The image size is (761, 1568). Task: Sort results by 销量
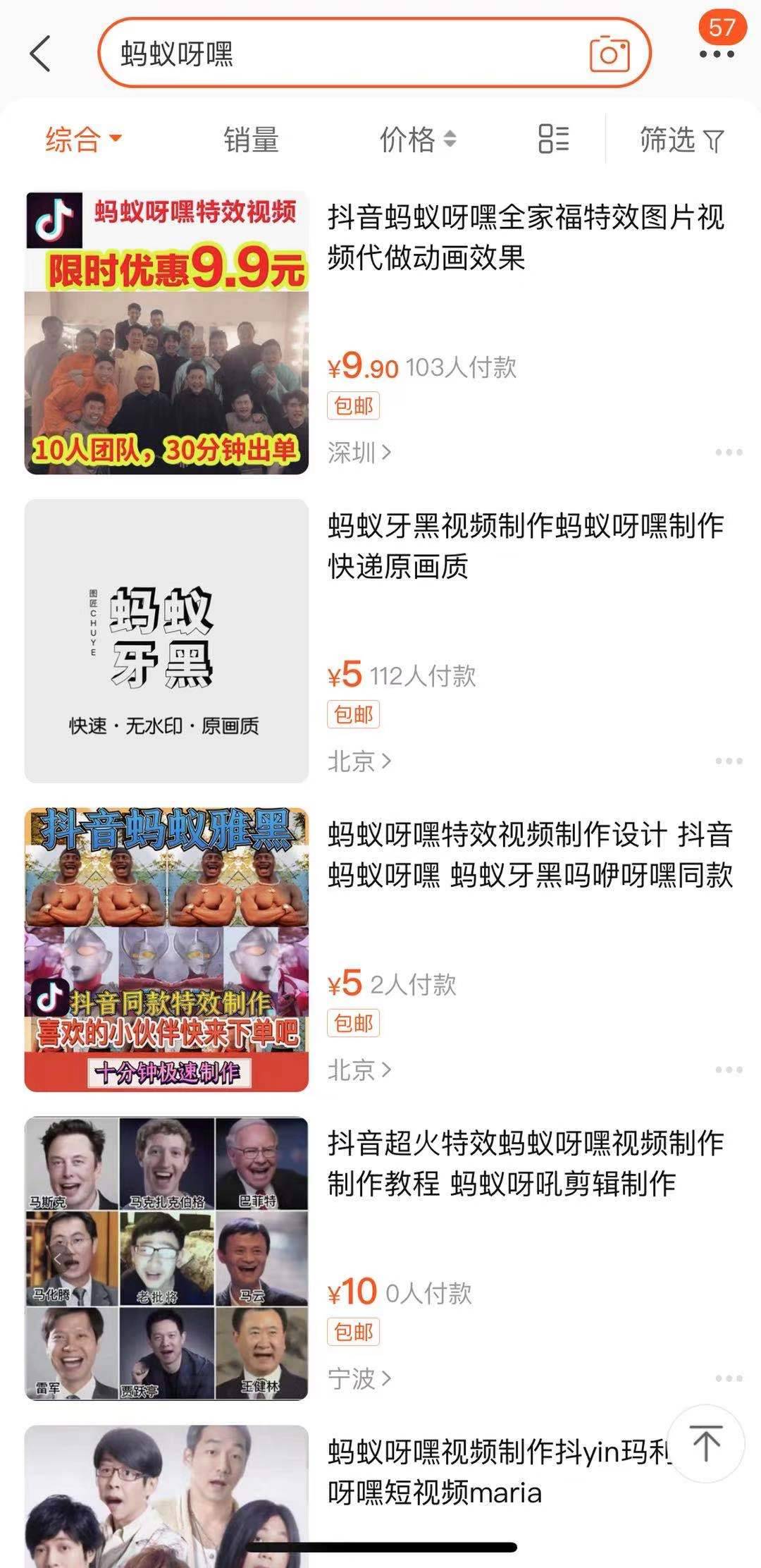click(x=251, y=139)
